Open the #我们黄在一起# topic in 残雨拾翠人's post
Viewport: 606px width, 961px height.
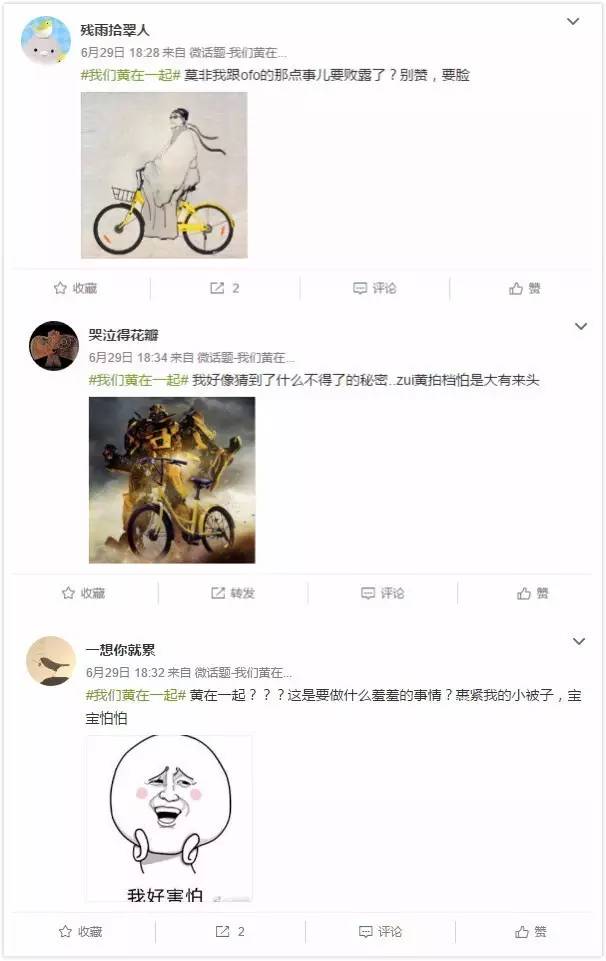(x=130, y=75)
